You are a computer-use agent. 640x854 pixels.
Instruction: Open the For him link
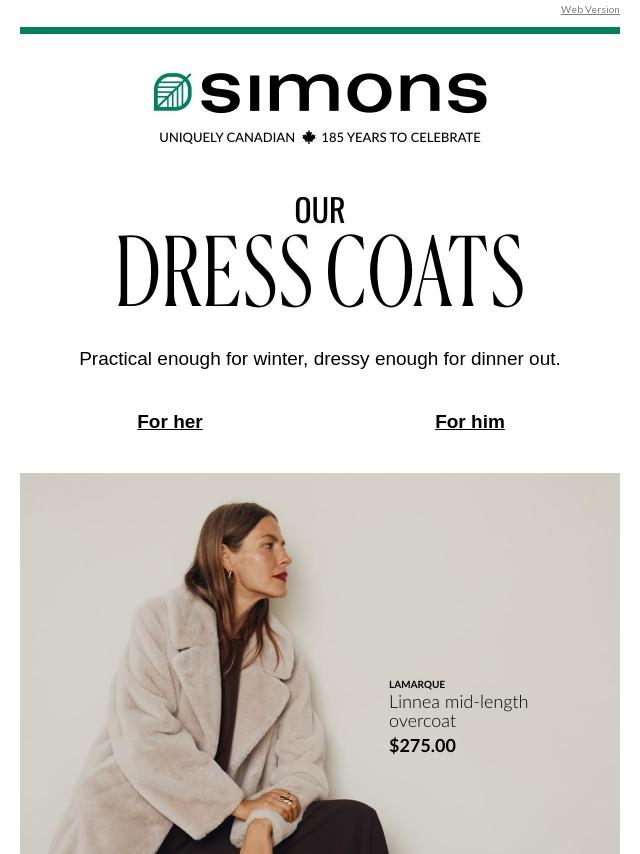click(470, 422)
